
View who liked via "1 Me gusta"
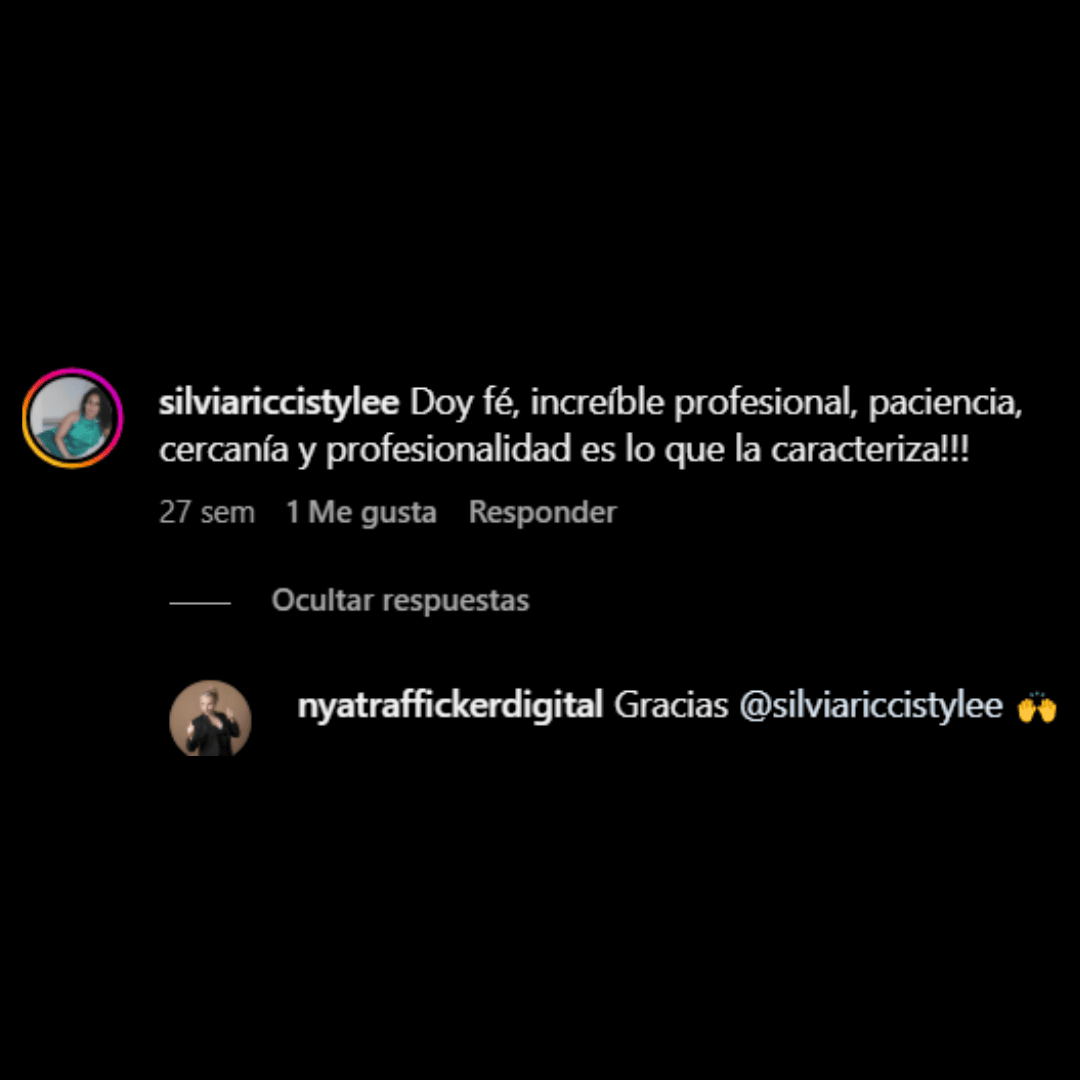click(361, 513)
